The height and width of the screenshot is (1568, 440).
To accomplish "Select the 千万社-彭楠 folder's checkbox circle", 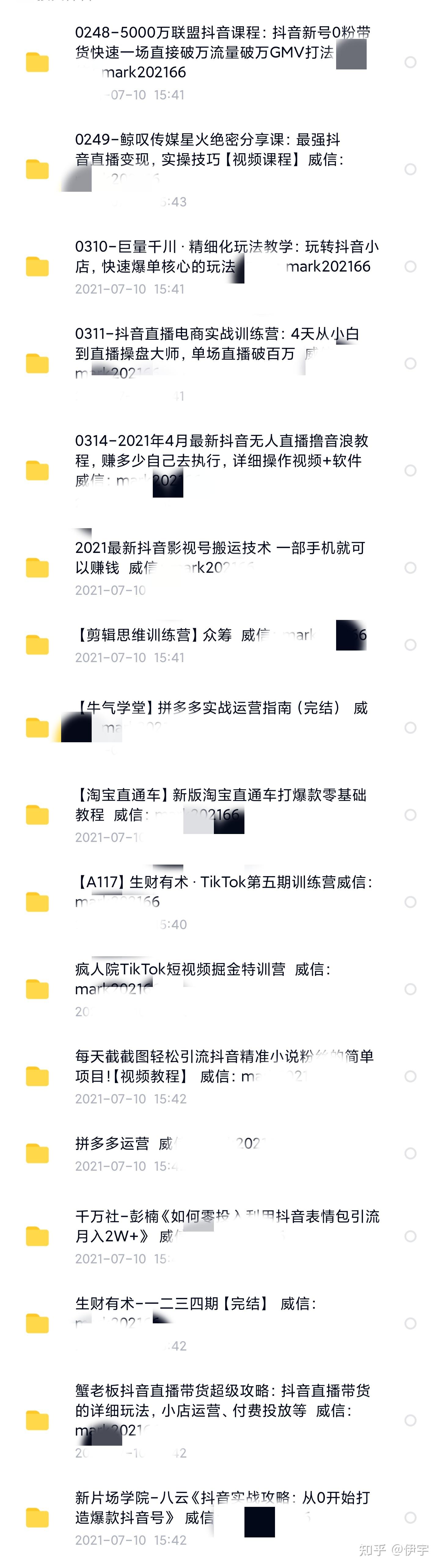I will [x=410, y=1236].
